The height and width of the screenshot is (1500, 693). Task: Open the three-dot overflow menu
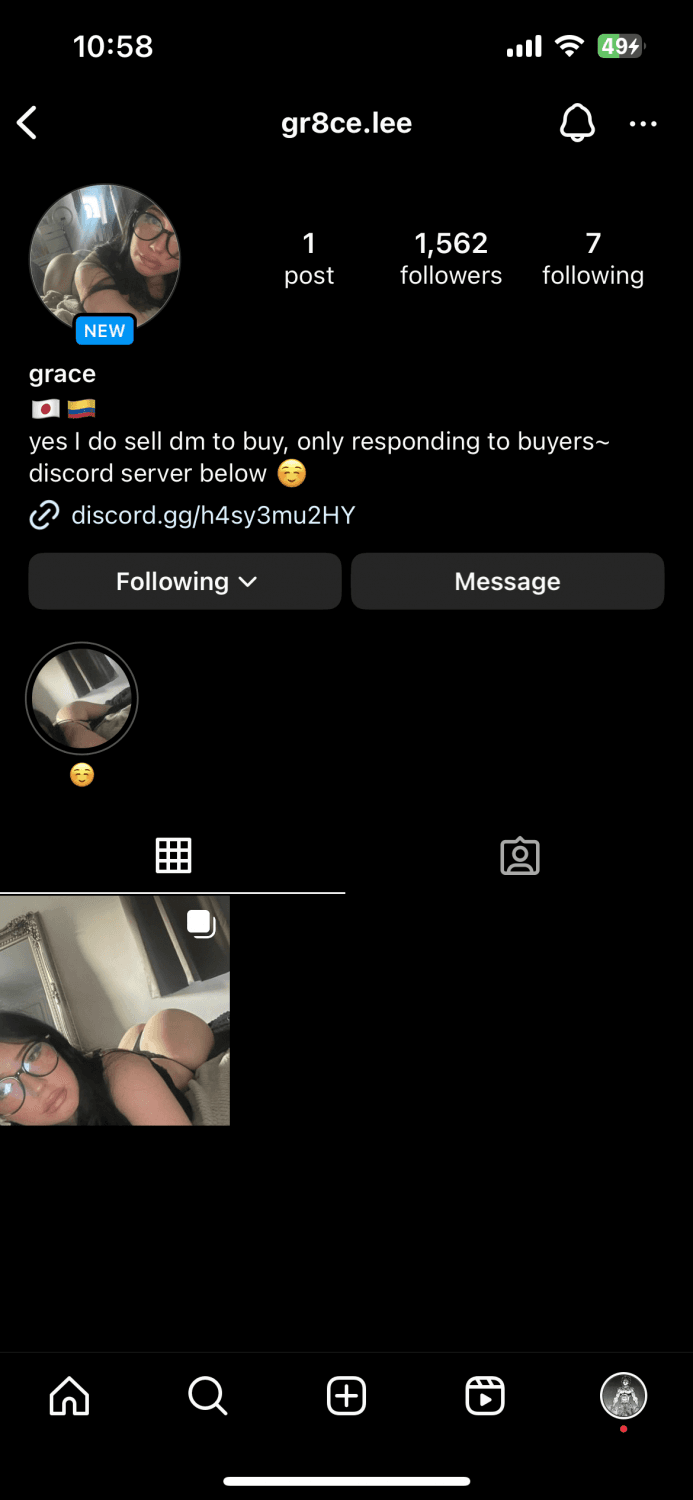point(643,124)
